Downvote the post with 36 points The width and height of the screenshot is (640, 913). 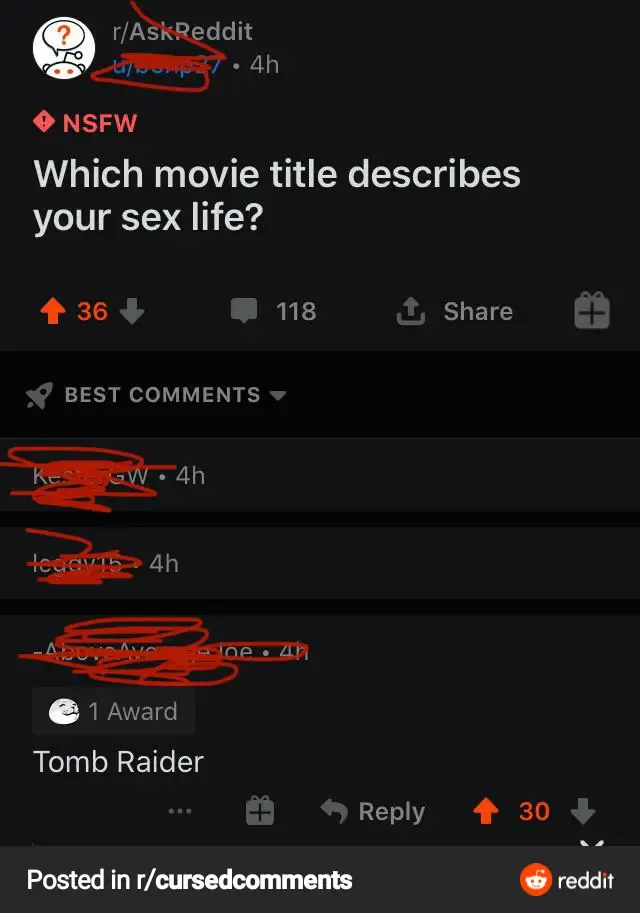[131, 312]
